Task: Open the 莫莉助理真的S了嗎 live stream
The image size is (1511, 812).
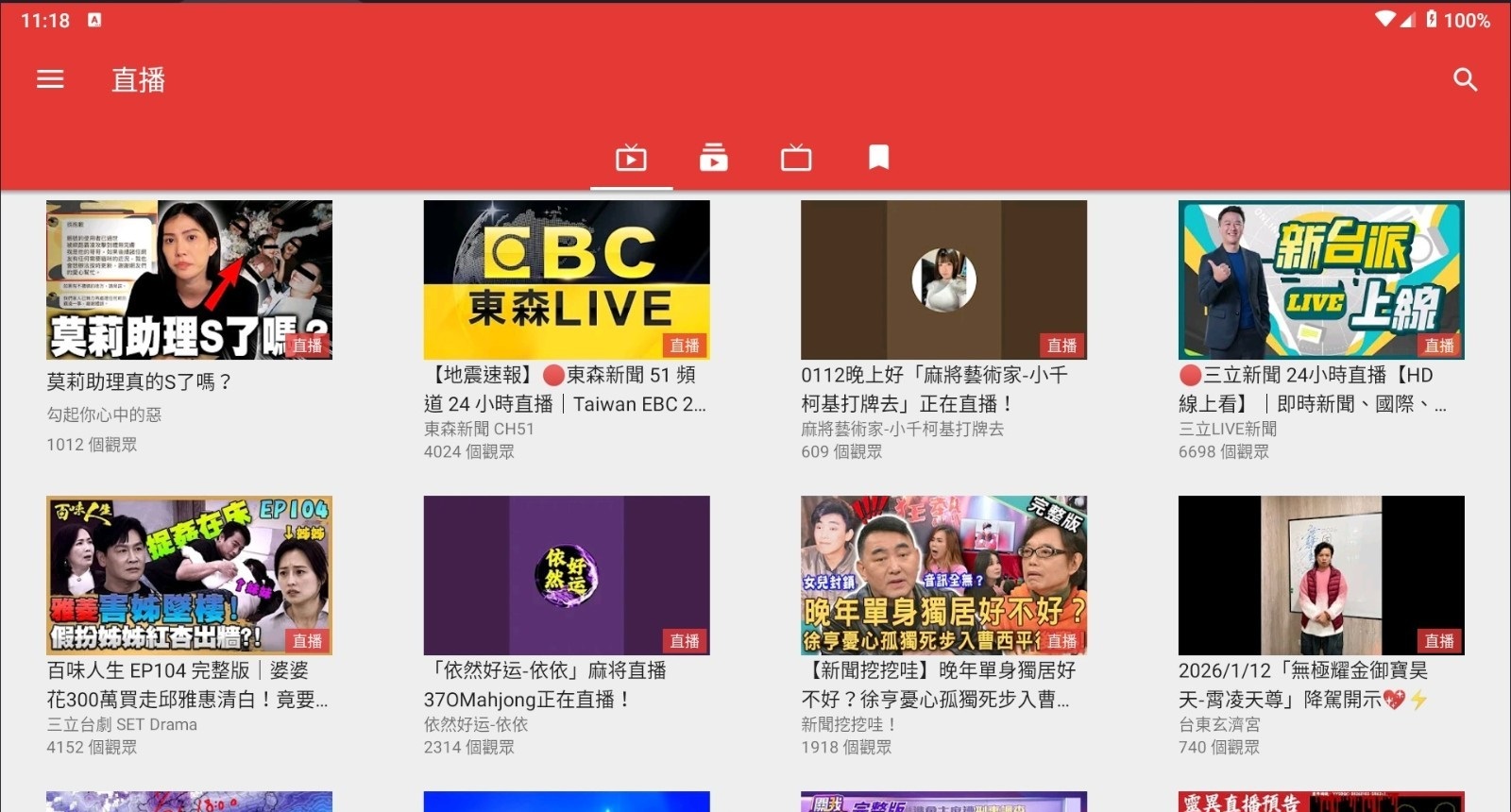Action: click(189, 280)
